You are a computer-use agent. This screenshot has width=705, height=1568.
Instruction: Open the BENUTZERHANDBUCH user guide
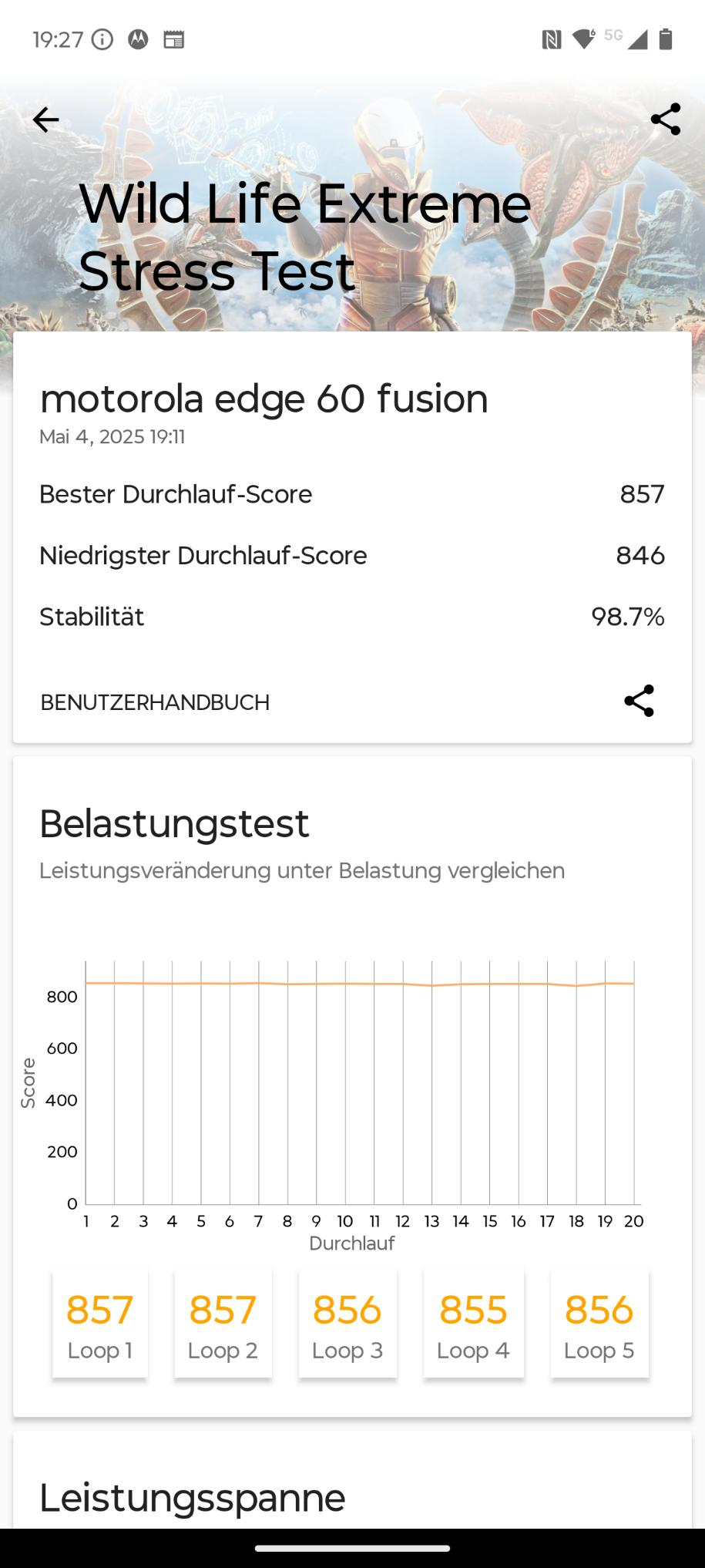click(x=155, y=702)
